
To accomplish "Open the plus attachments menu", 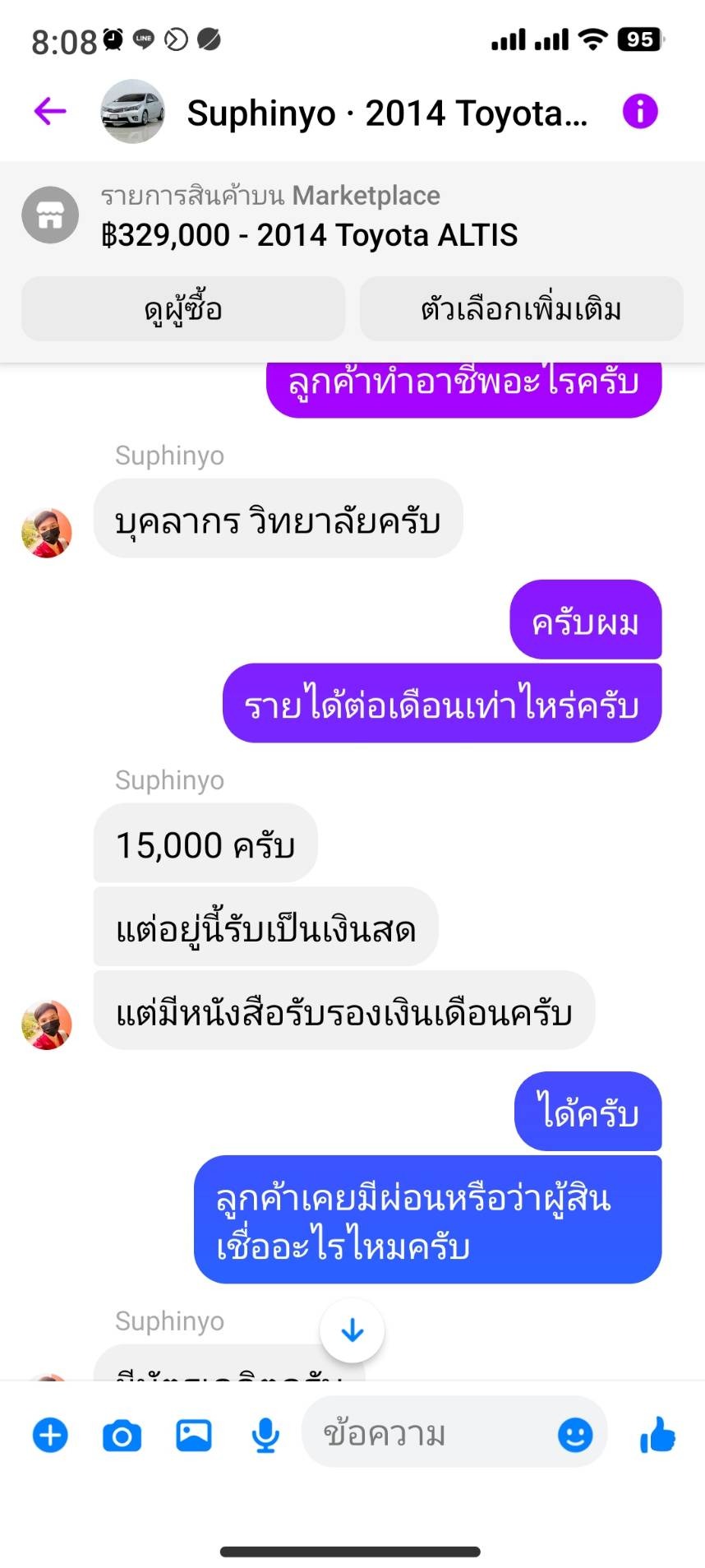I will (50, 1436).
